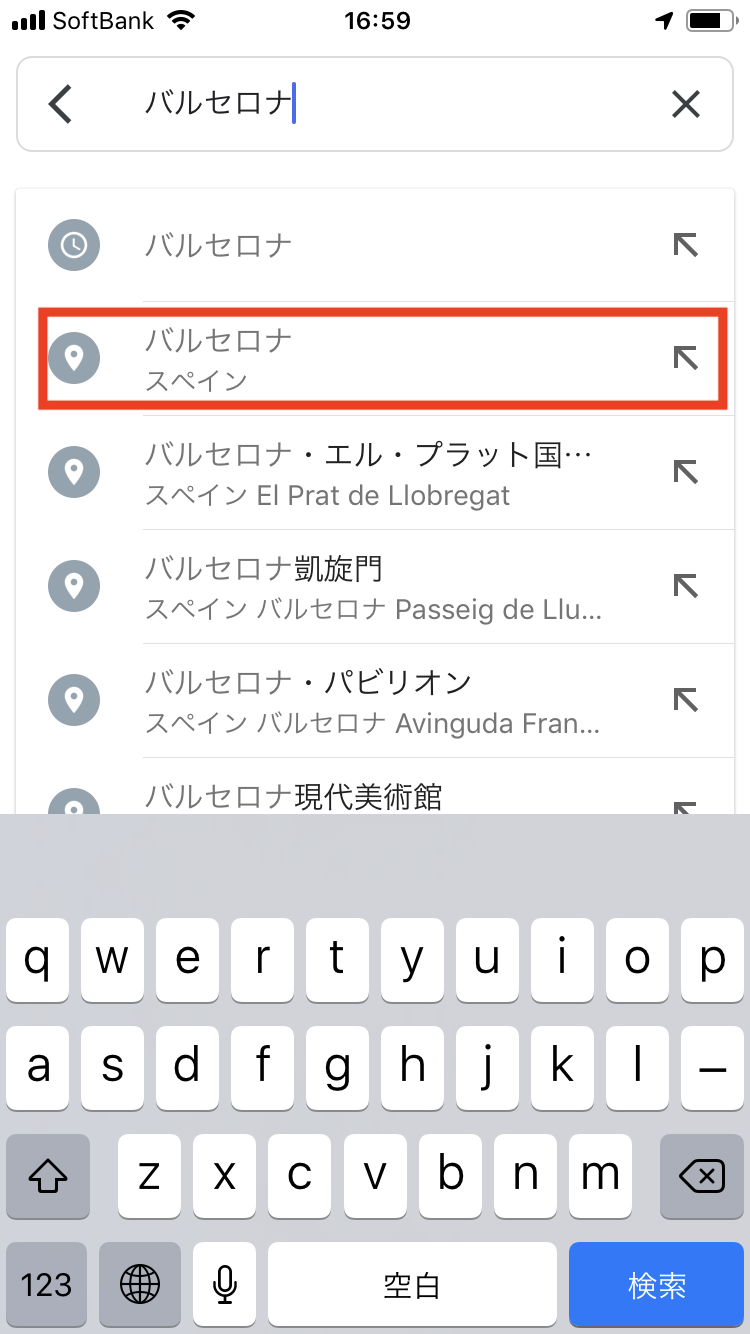Tap the blue 検索 key
The height and width of the screenshot is (1334, 750).
657,1285
